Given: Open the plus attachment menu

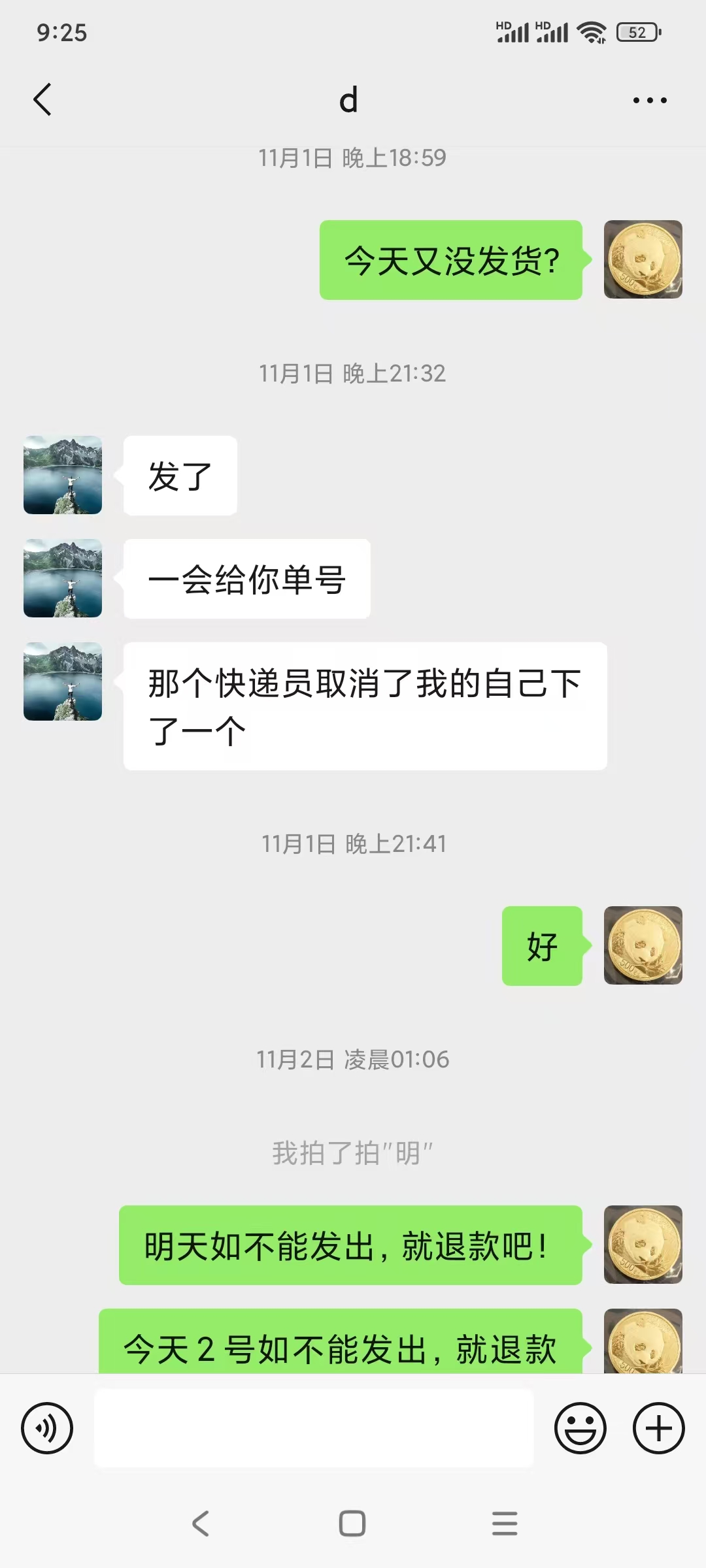Looking at the screenshot, I should (658, 1428).
